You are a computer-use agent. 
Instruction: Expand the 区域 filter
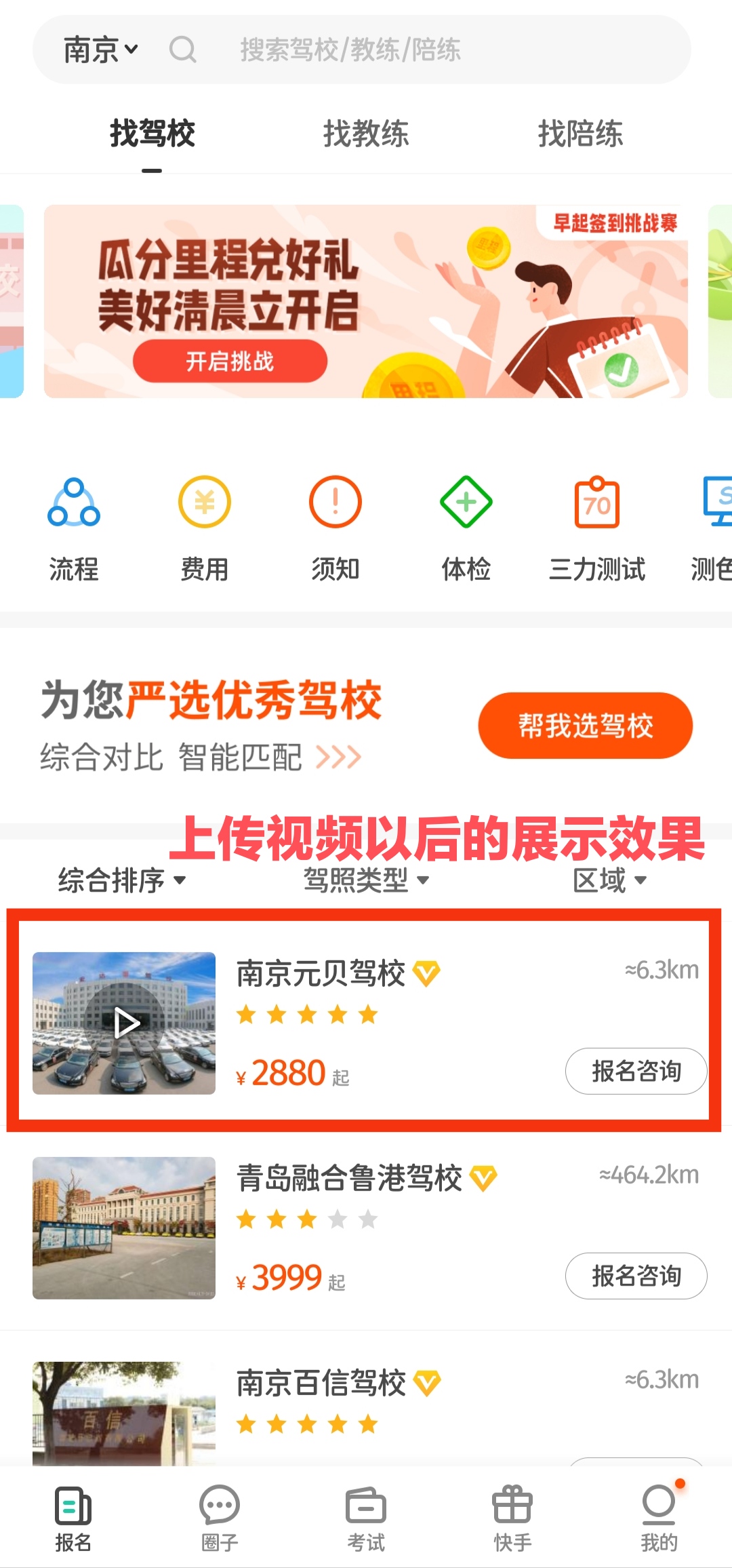[x=609, y=880]
